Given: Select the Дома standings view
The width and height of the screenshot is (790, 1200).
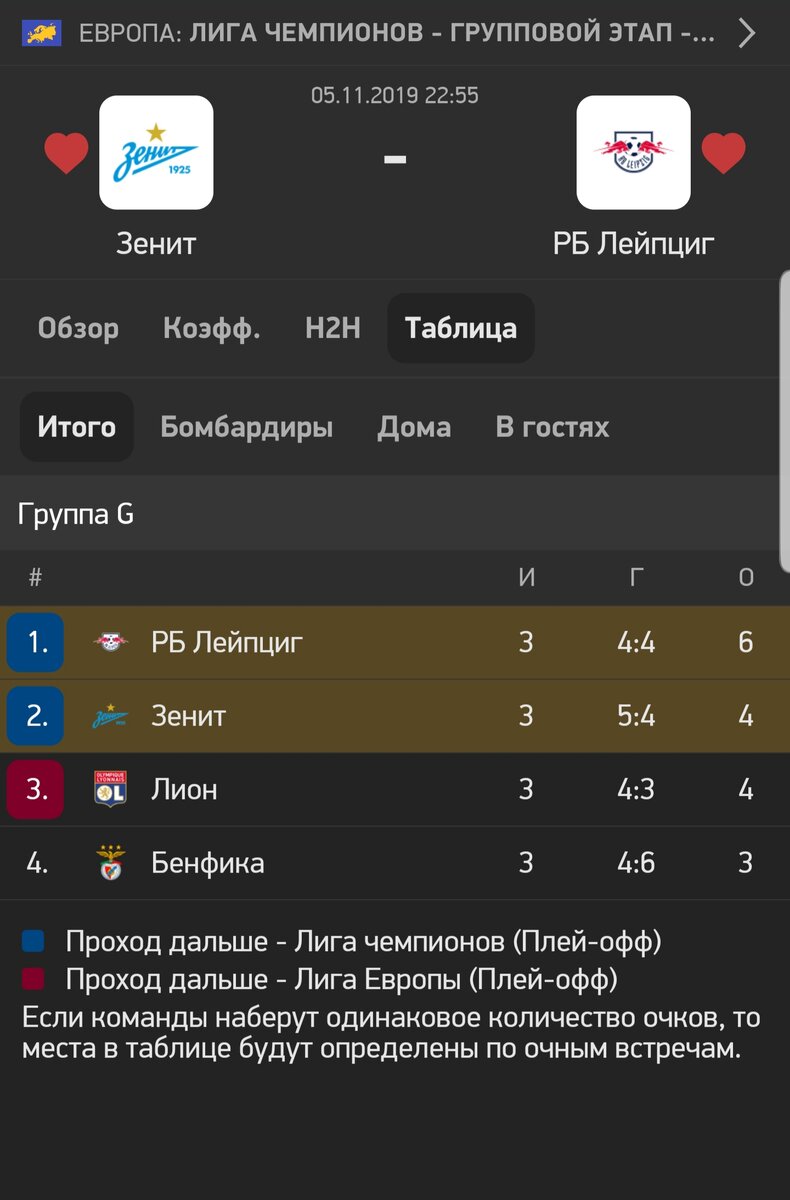Looking at the screenshot, I should 414,426.
